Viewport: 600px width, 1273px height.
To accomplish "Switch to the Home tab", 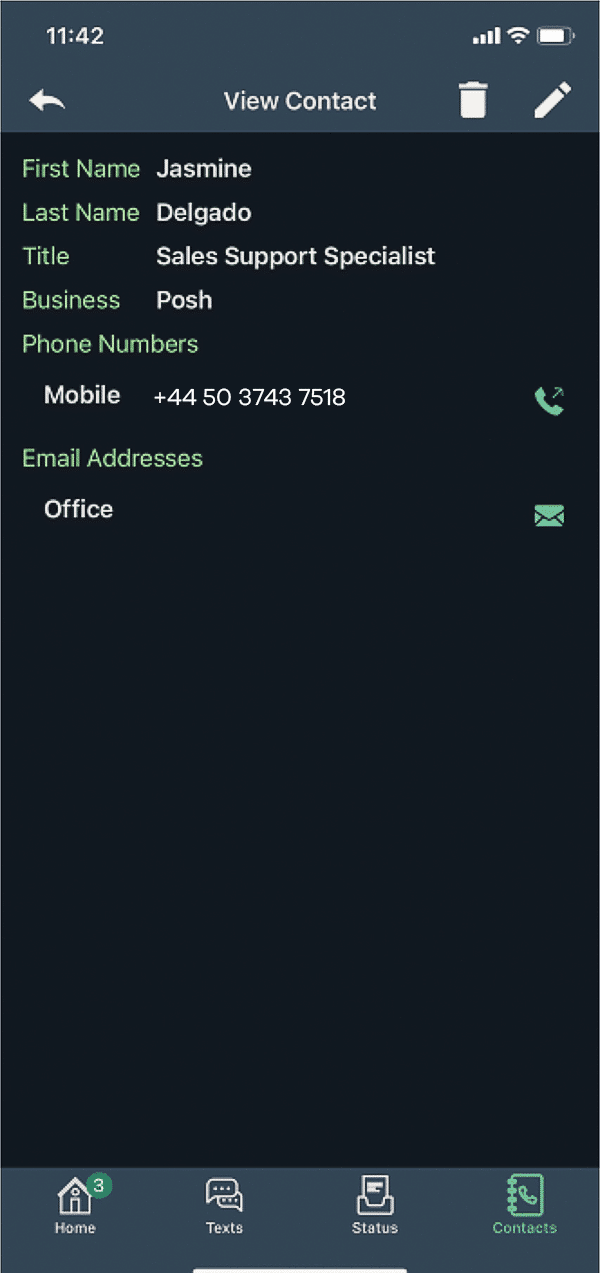I will click(76, 1205).
